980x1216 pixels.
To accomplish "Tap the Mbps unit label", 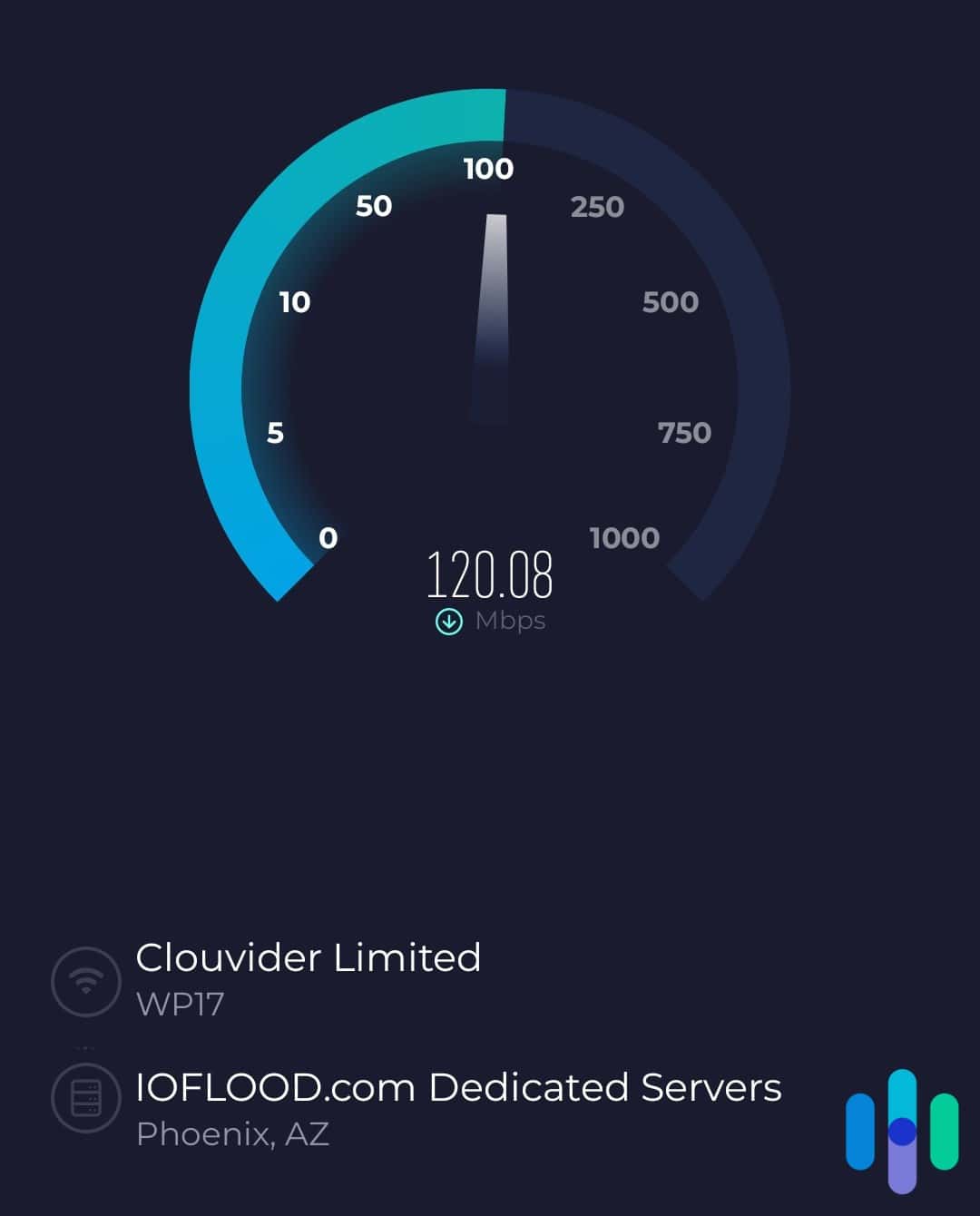I will tap(510, 621).
